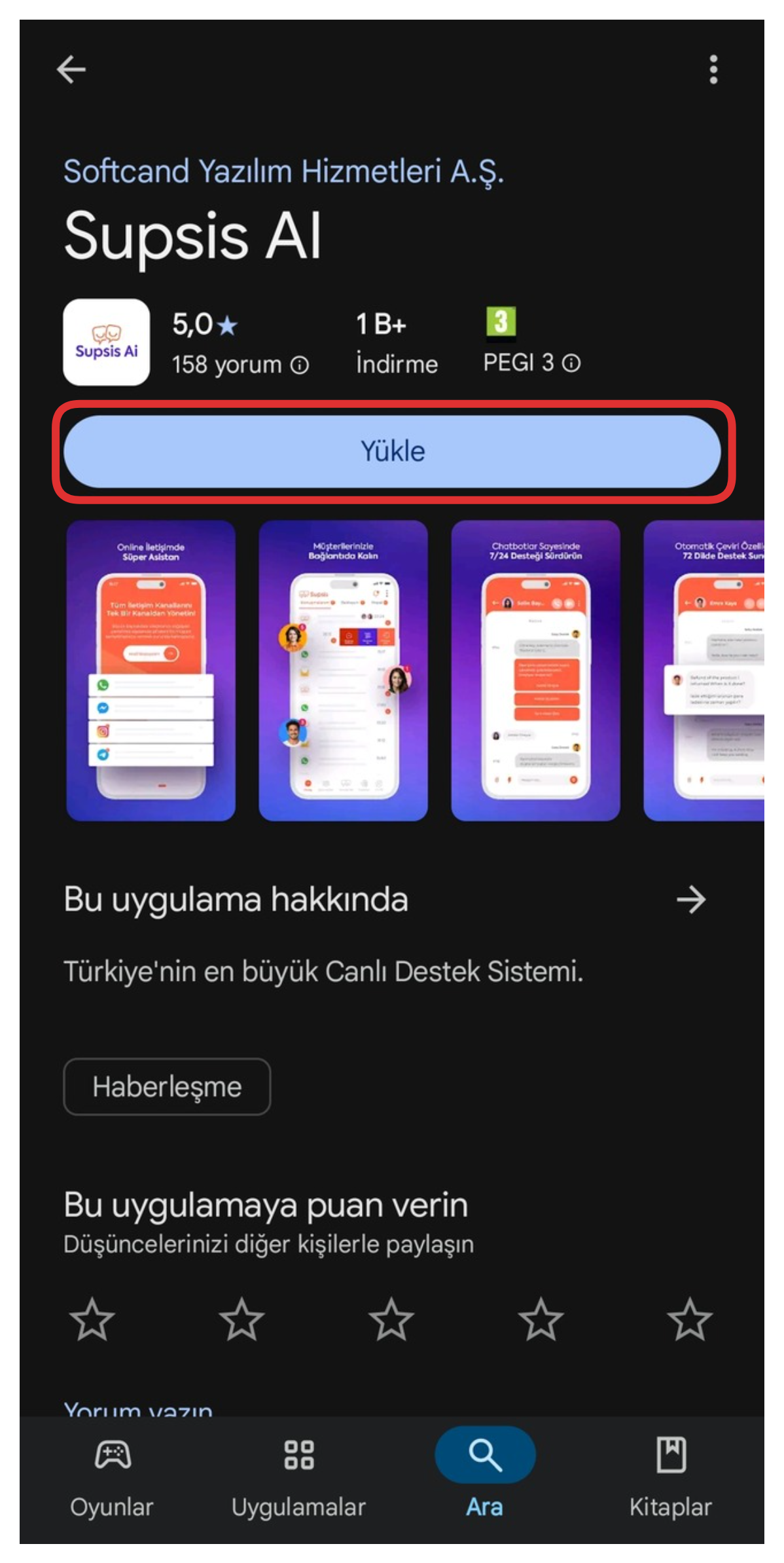Rate the app one star
Image resolution: width=784 pixels, height=1563 pixels.
click(x=92, y=1319)
